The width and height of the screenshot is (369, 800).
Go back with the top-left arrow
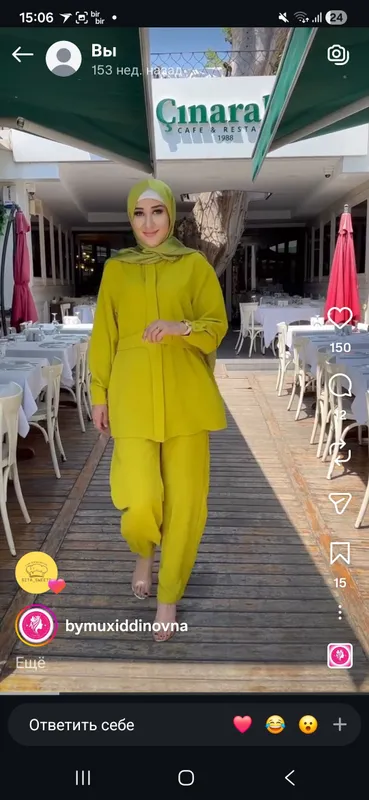[22, 55]
